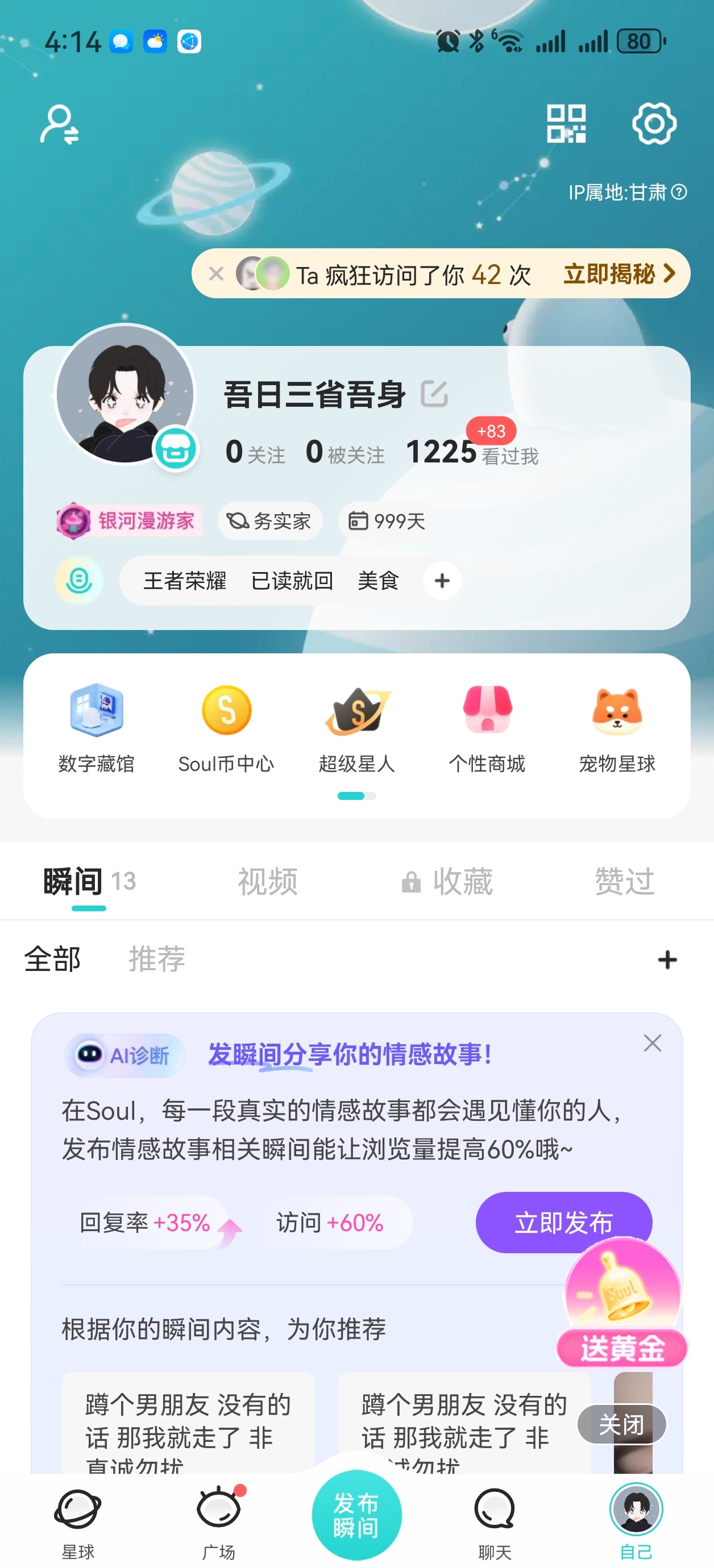Select the 推荐 filter
Screen dimensions: 714x1568
tap(156, 960)
